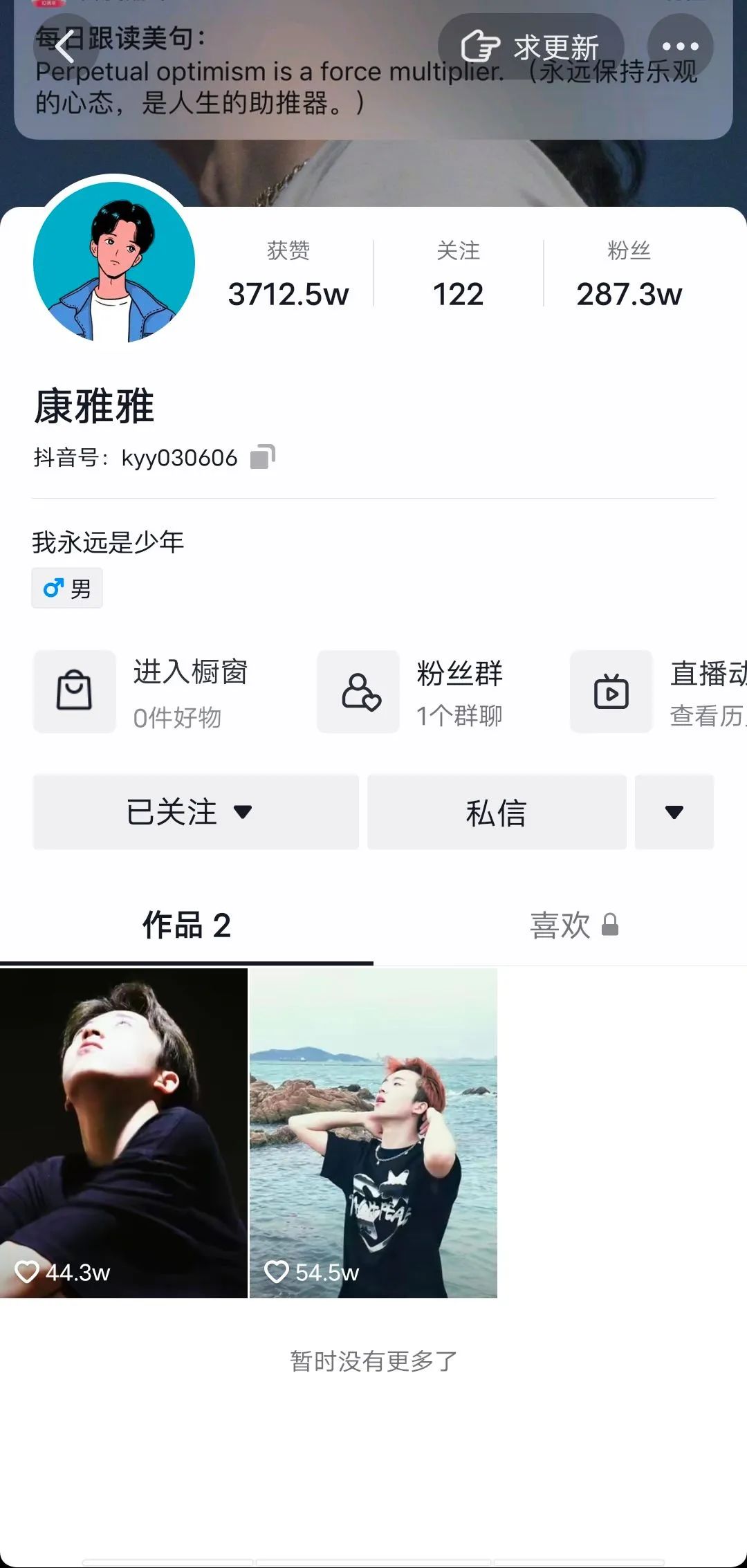Viewport: 747px width, 1568px height.
Task: Open the profile avatar picture
Action: pos(114,264)
